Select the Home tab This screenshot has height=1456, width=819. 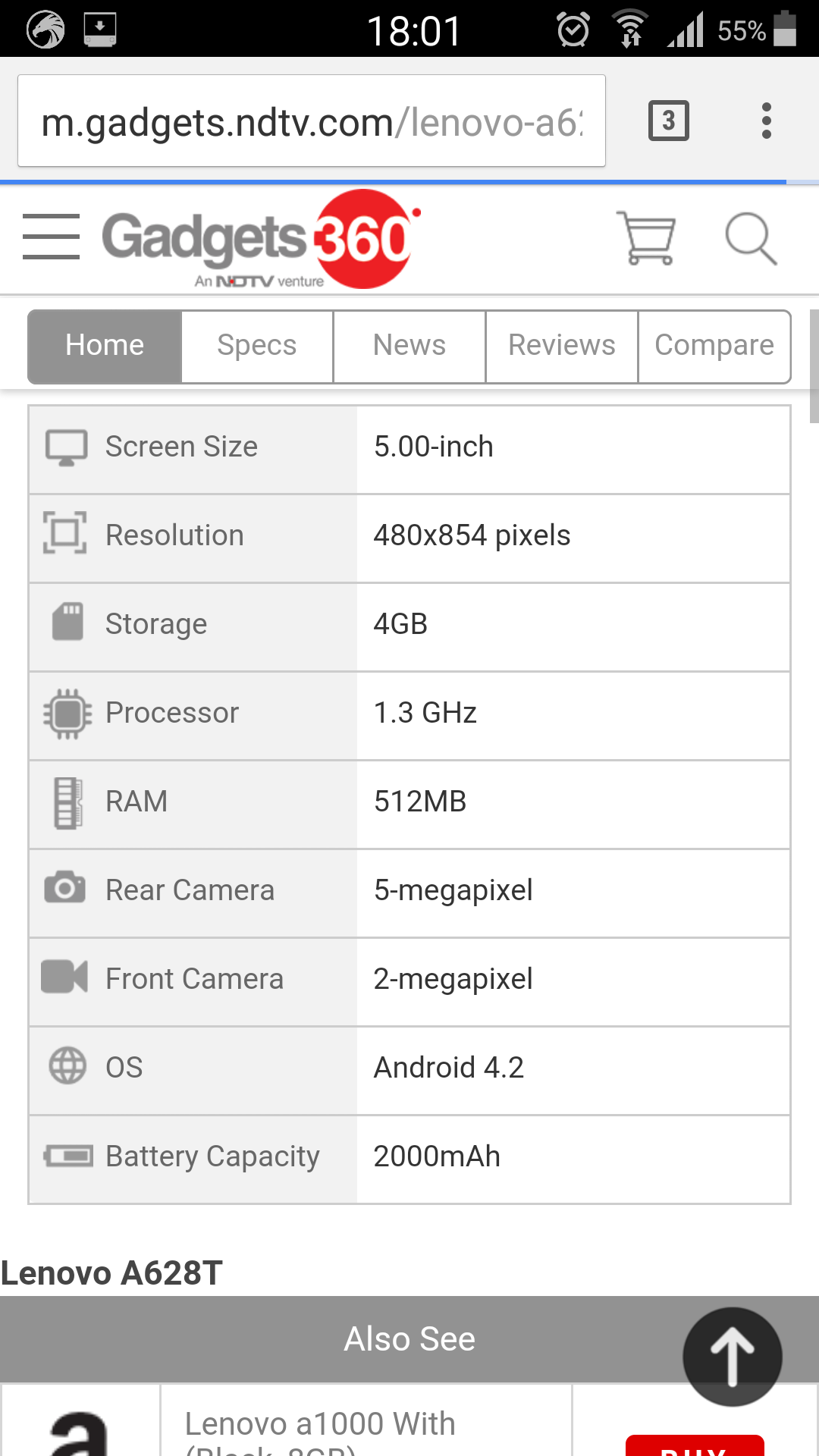[x=105, y=347]
